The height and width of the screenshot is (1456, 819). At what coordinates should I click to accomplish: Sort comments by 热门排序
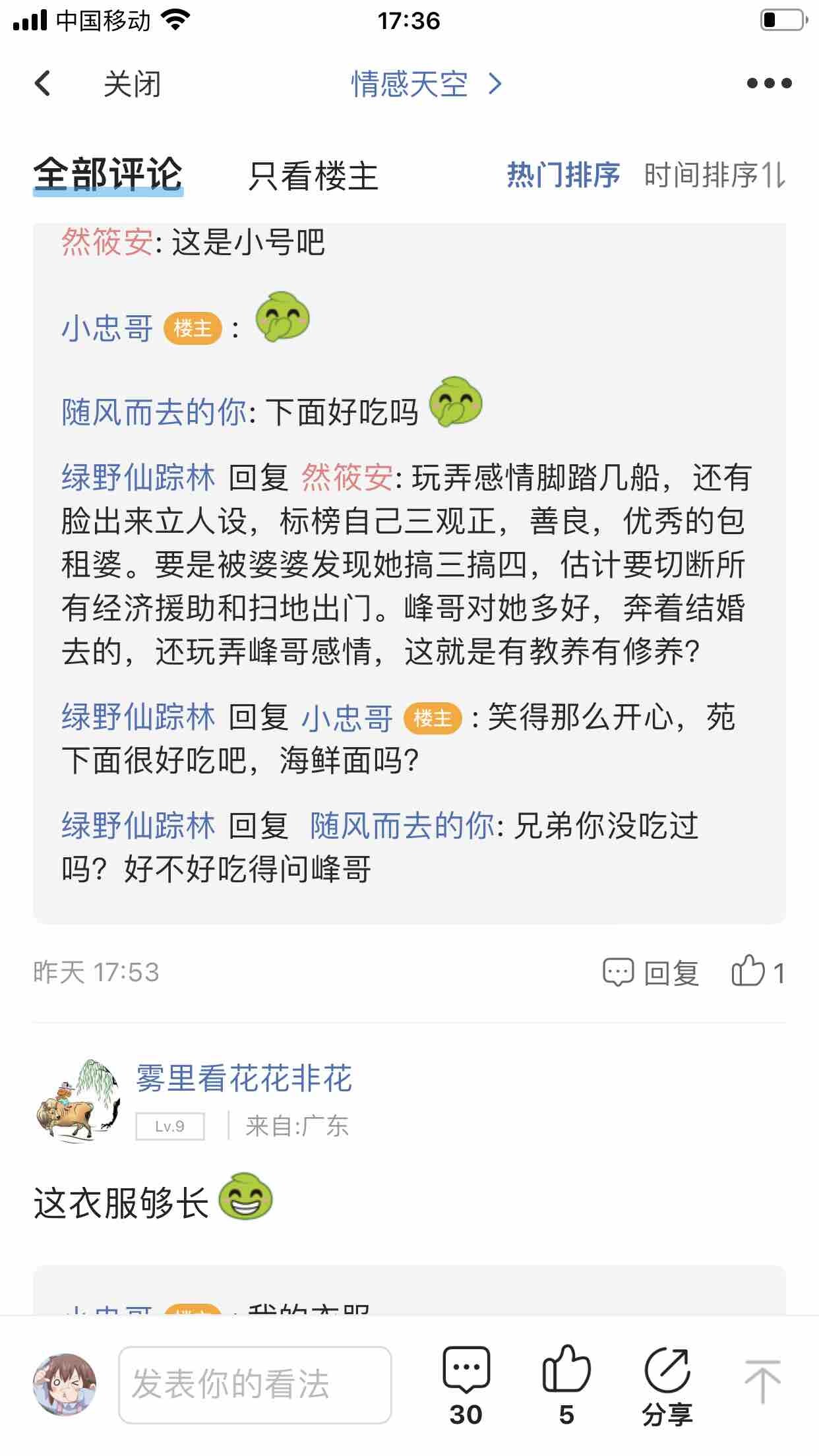tap(563, 175)
